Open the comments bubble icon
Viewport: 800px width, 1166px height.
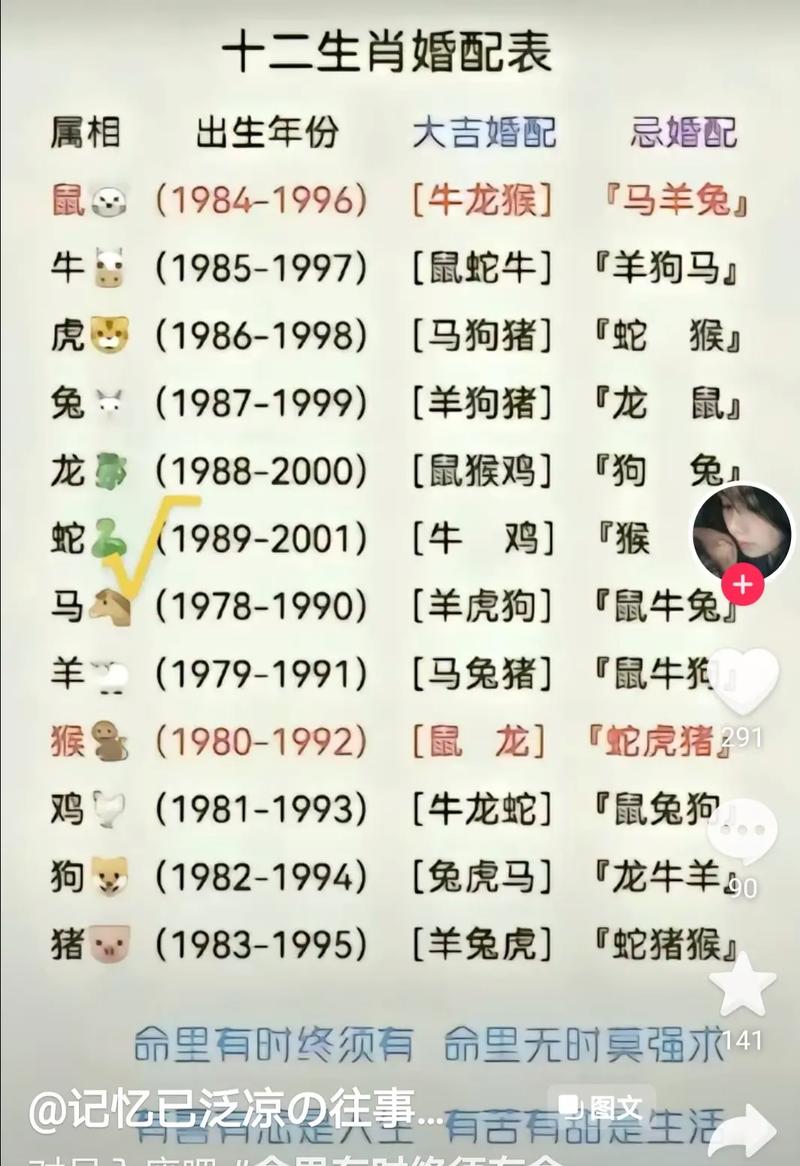point(742,831)
